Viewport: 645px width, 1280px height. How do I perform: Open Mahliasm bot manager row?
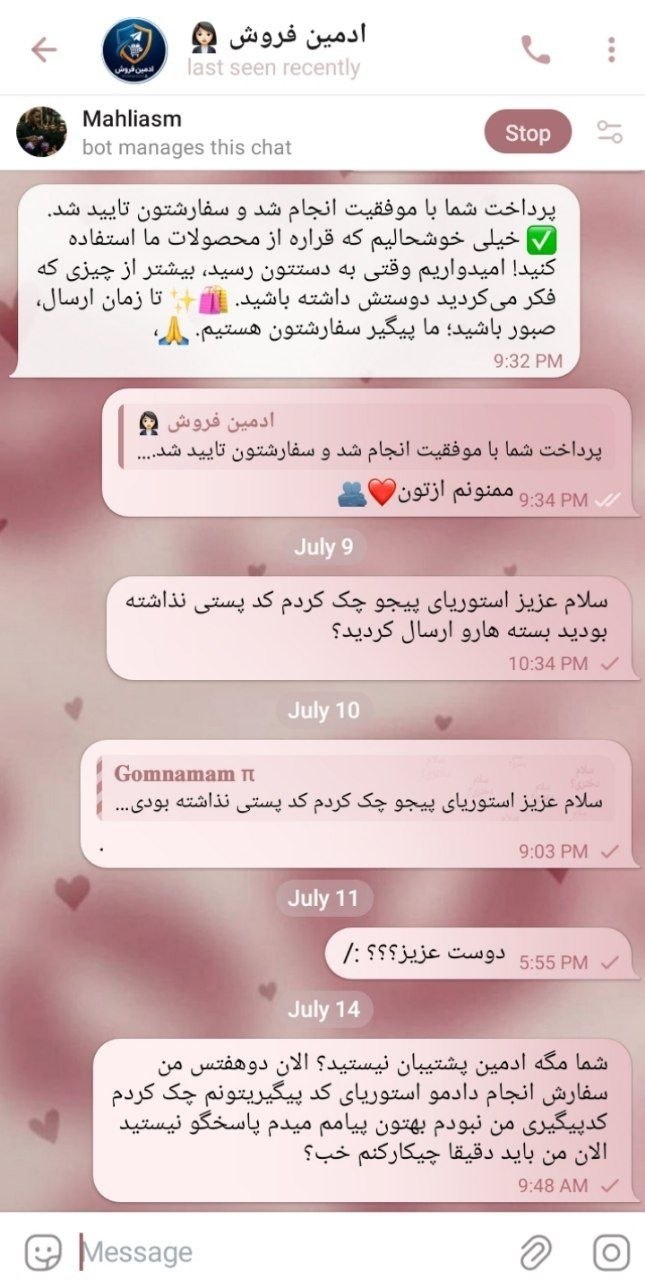(x=240, y=133)
